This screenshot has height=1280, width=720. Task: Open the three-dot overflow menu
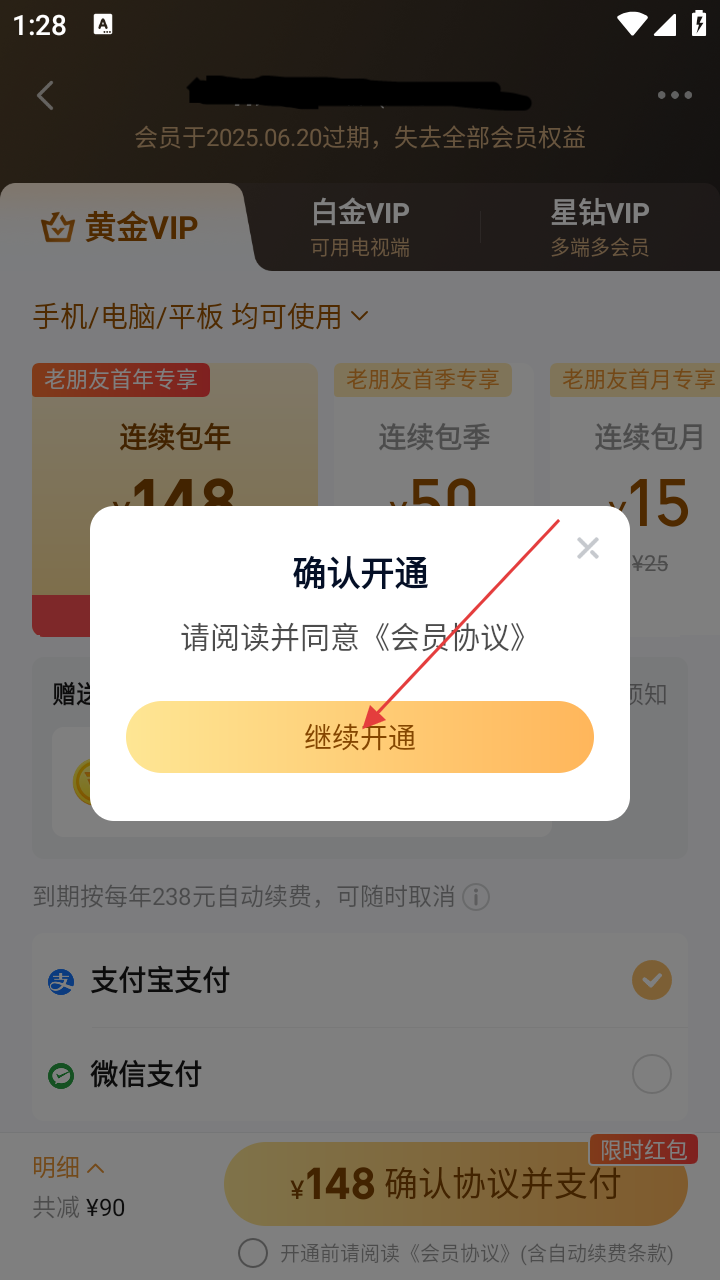[x=675, y=96]
